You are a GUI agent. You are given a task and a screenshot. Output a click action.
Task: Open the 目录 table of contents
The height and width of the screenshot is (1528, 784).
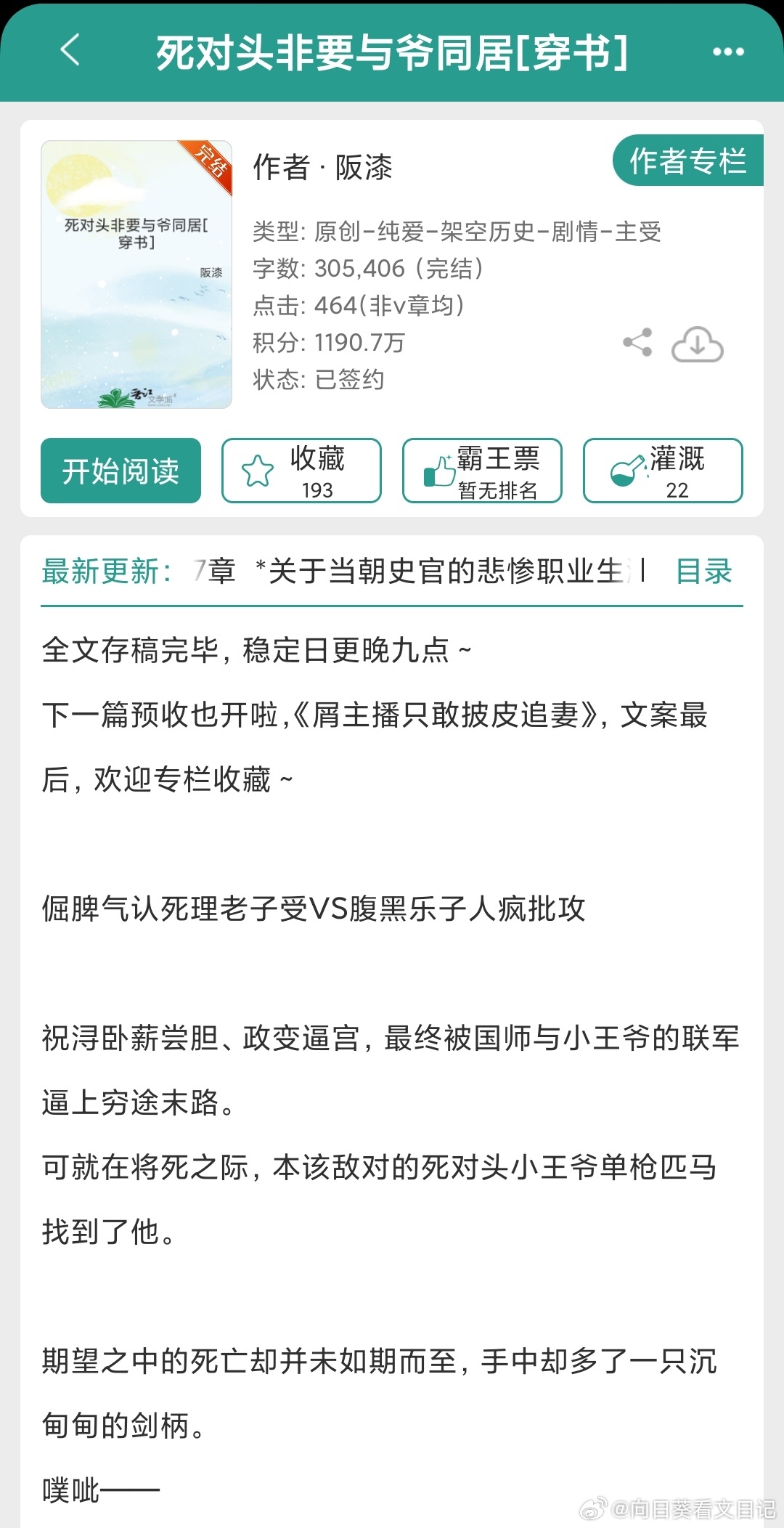(x=703, y=572)
